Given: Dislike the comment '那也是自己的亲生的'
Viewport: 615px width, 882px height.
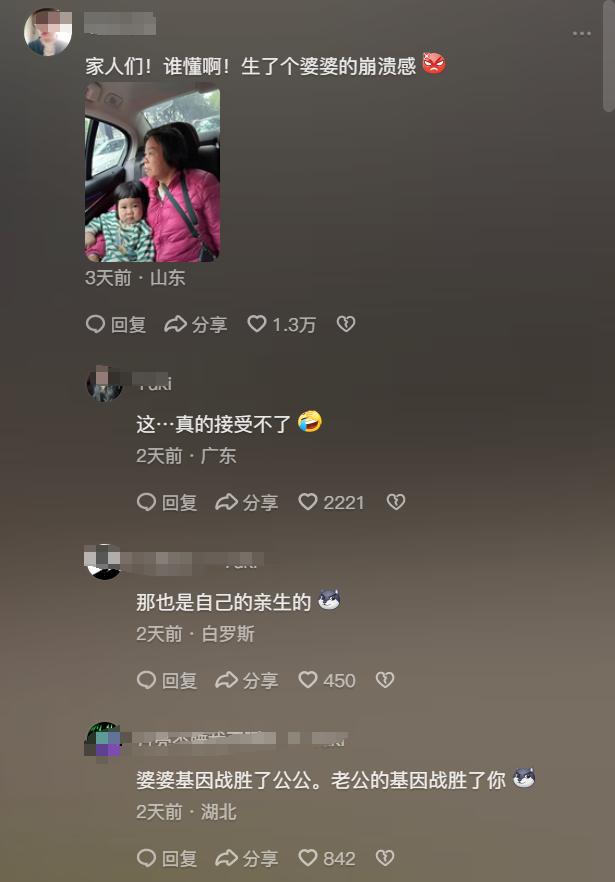Looking at the screenshot, I should (385, 680).
